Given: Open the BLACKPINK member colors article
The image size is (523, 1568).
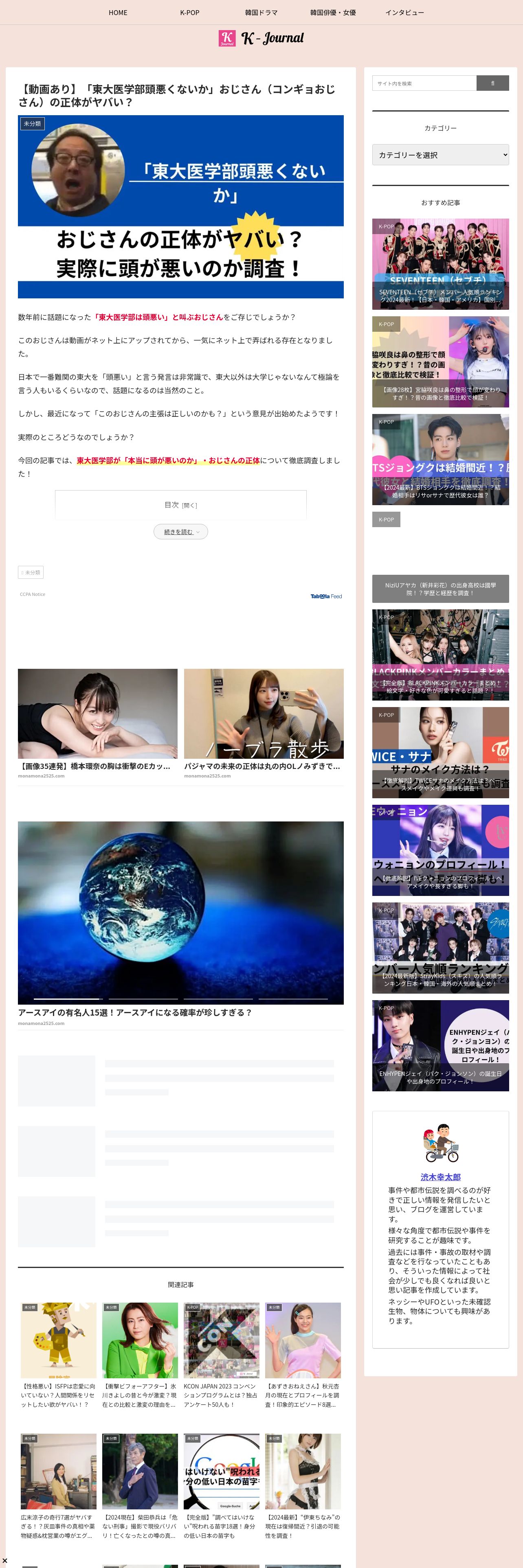Looking at the screenshot, I should [440, 654].
